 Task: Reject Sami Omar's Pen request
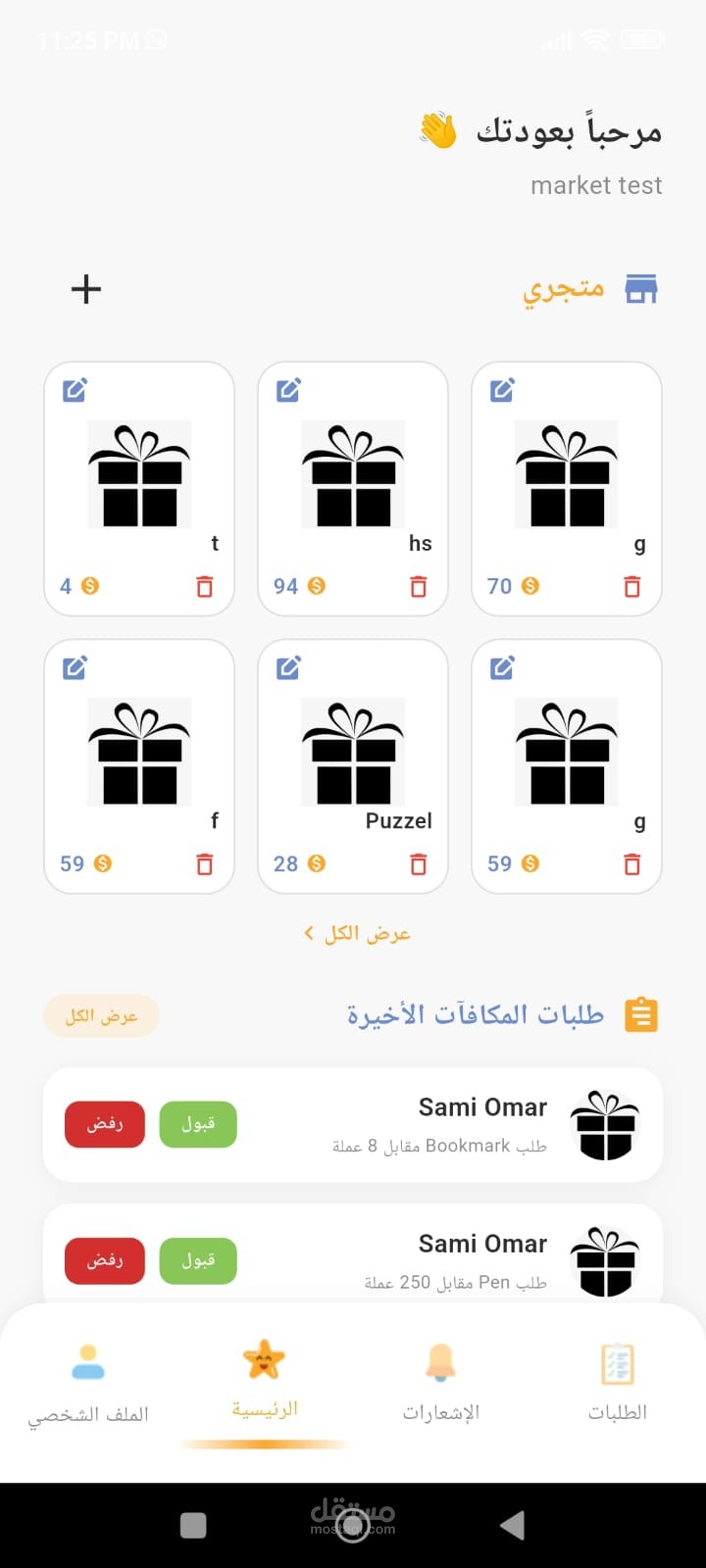point(105,1260)
